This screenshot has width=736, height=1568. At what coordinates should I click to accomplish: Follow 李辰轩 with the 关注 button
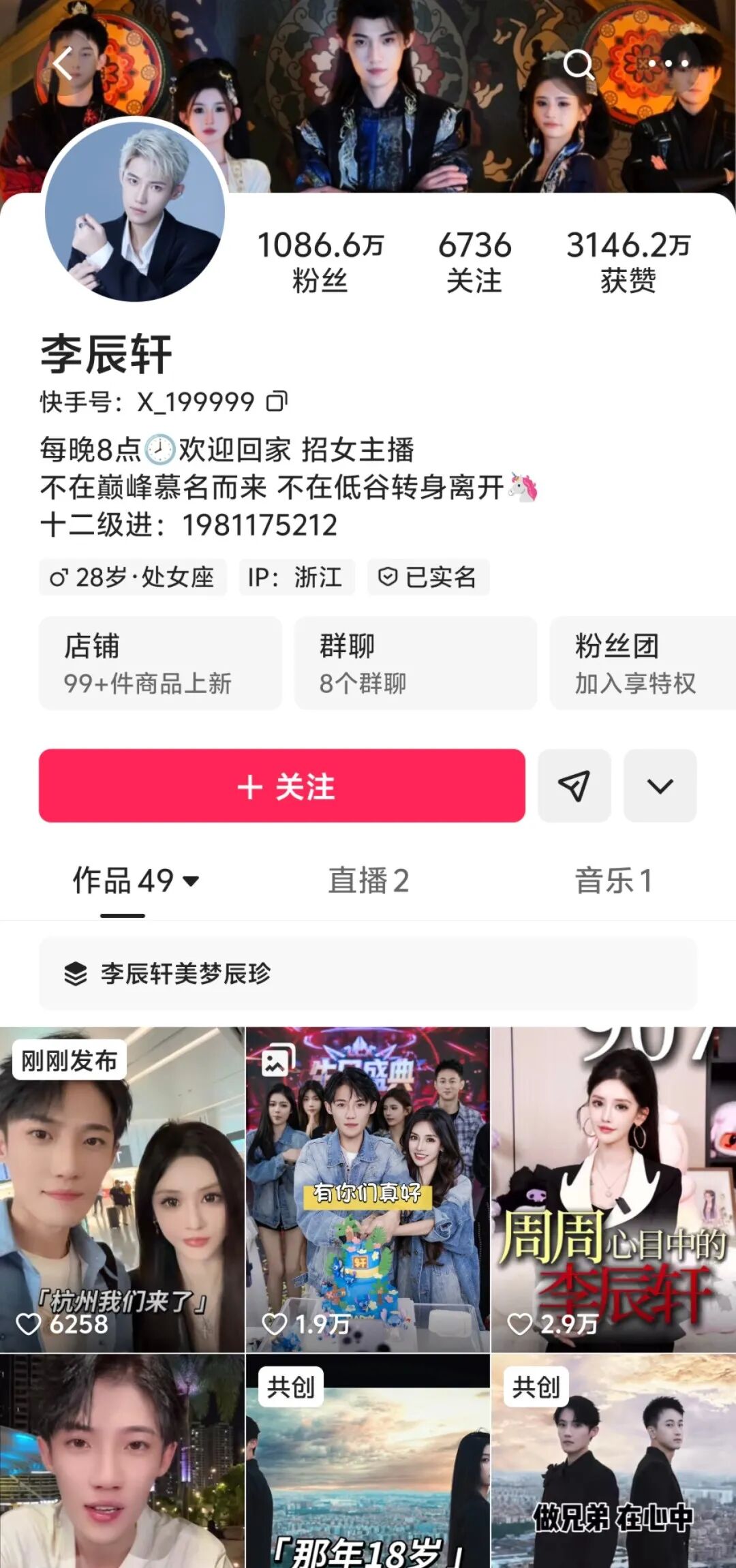point(281,786)
